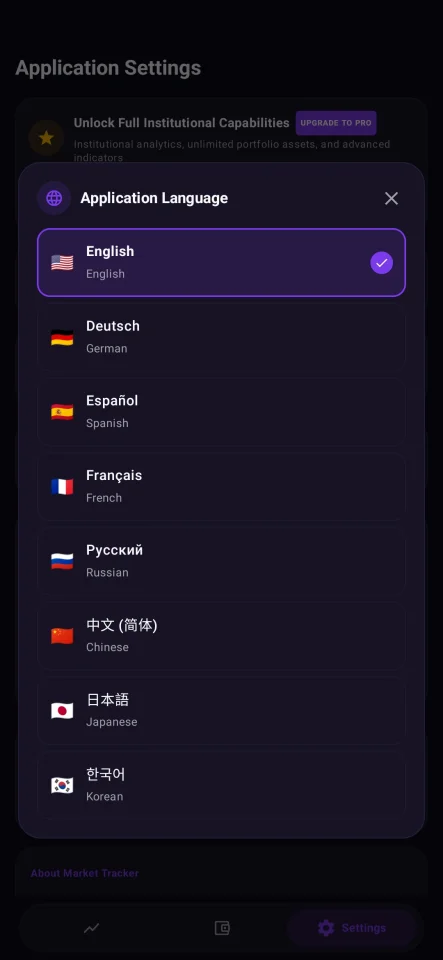The height and width of the screenshot is (960, 443).
Task: Select Chinese simplified language option
Action: pyautogui.click(x=222, y=636)
